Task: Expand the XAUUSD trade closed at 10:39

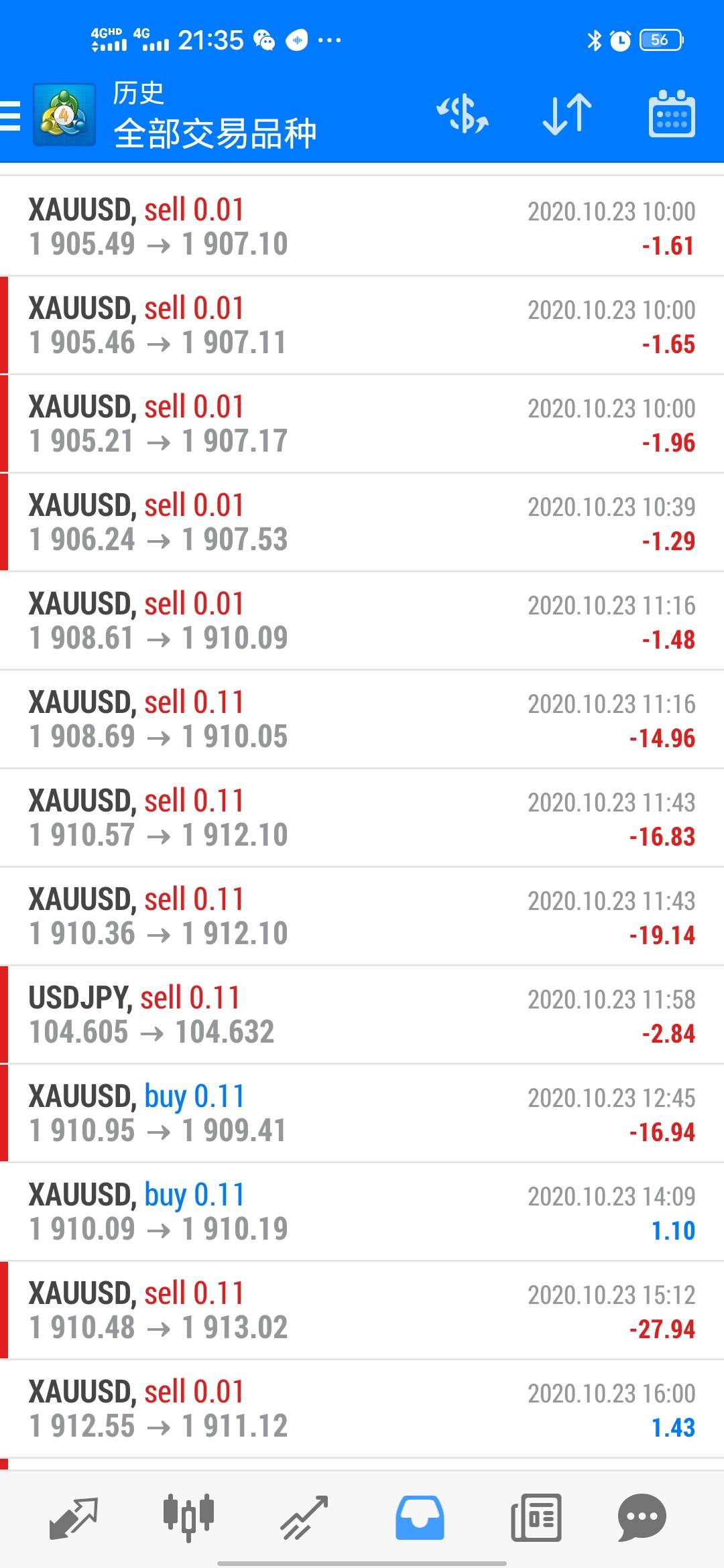Action: pos(362,522)
